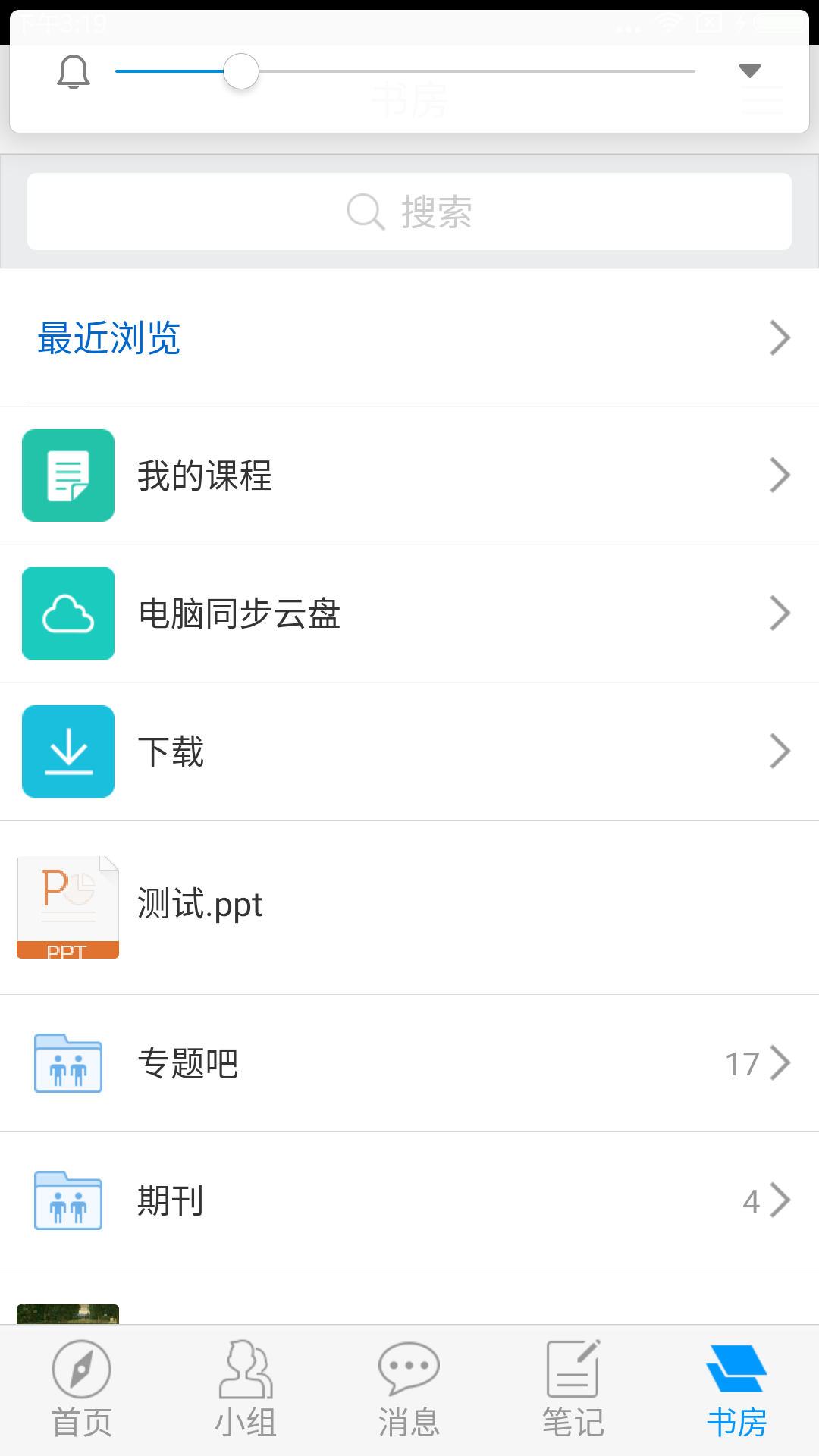This screenshot has width=819, height=1456.
Task: Open the 电脑同步云盘 cloud icon
Action: click(x=68, y=613)
